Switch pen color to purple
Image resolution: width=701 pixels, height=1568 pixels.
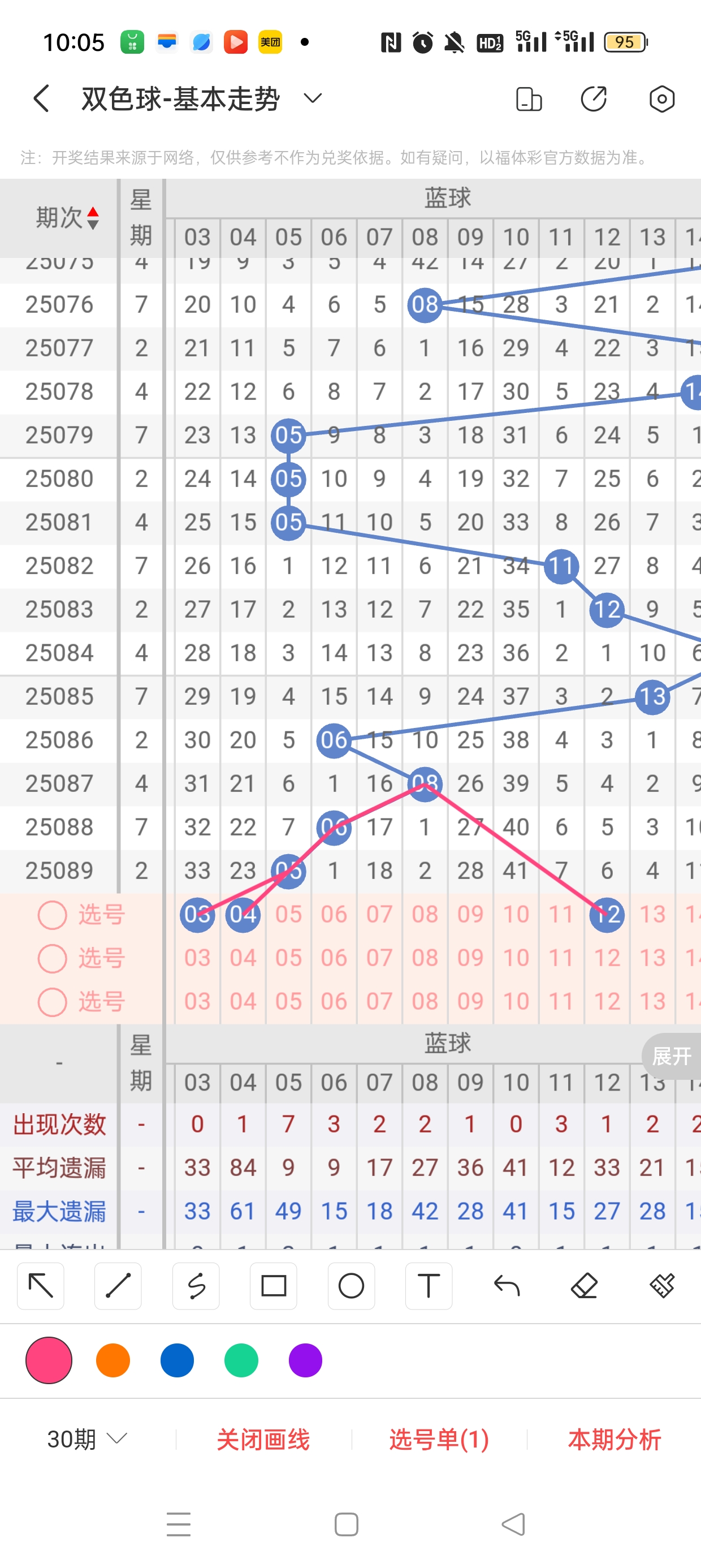(x=305, y=1360)
